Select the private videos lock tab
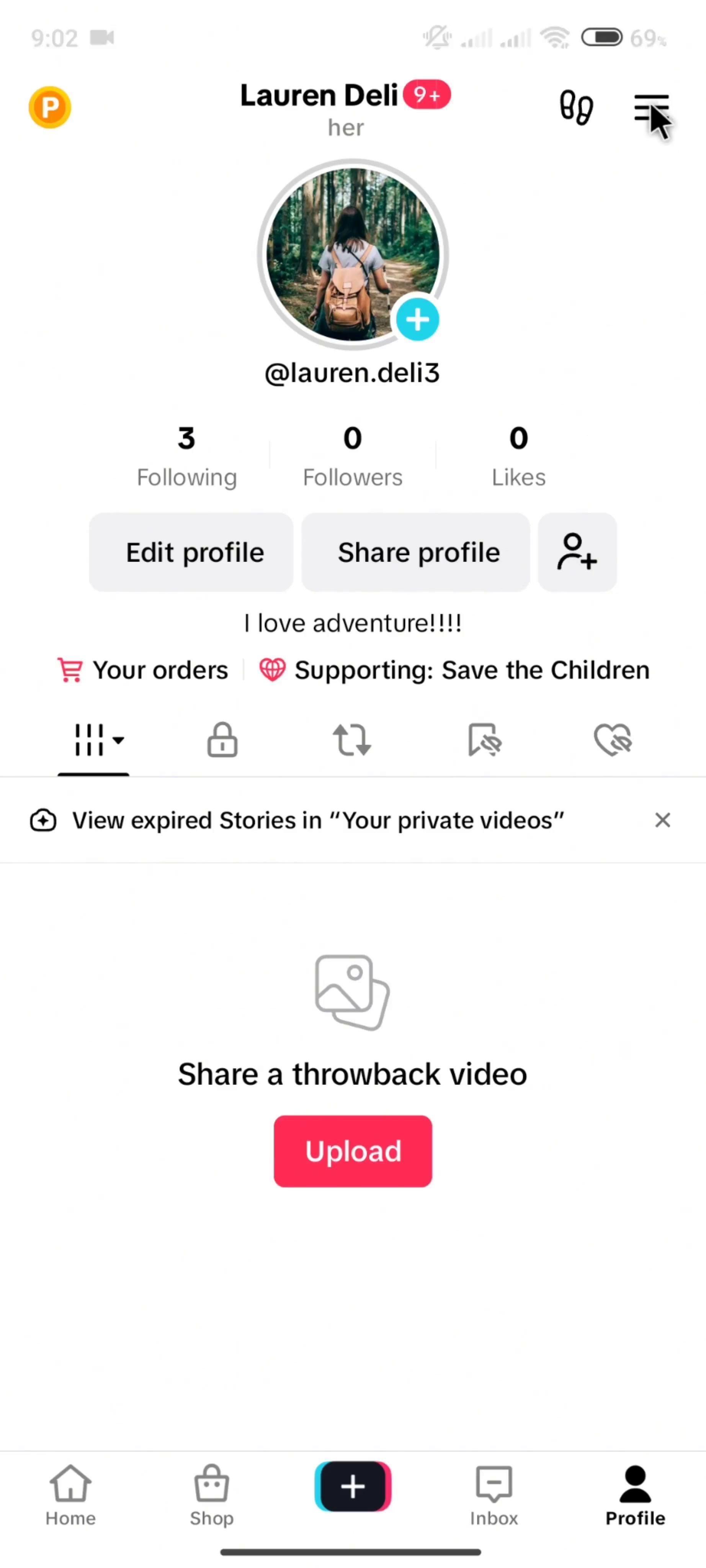The height and width of the screenshot is (1568, 706). point(222,740)
